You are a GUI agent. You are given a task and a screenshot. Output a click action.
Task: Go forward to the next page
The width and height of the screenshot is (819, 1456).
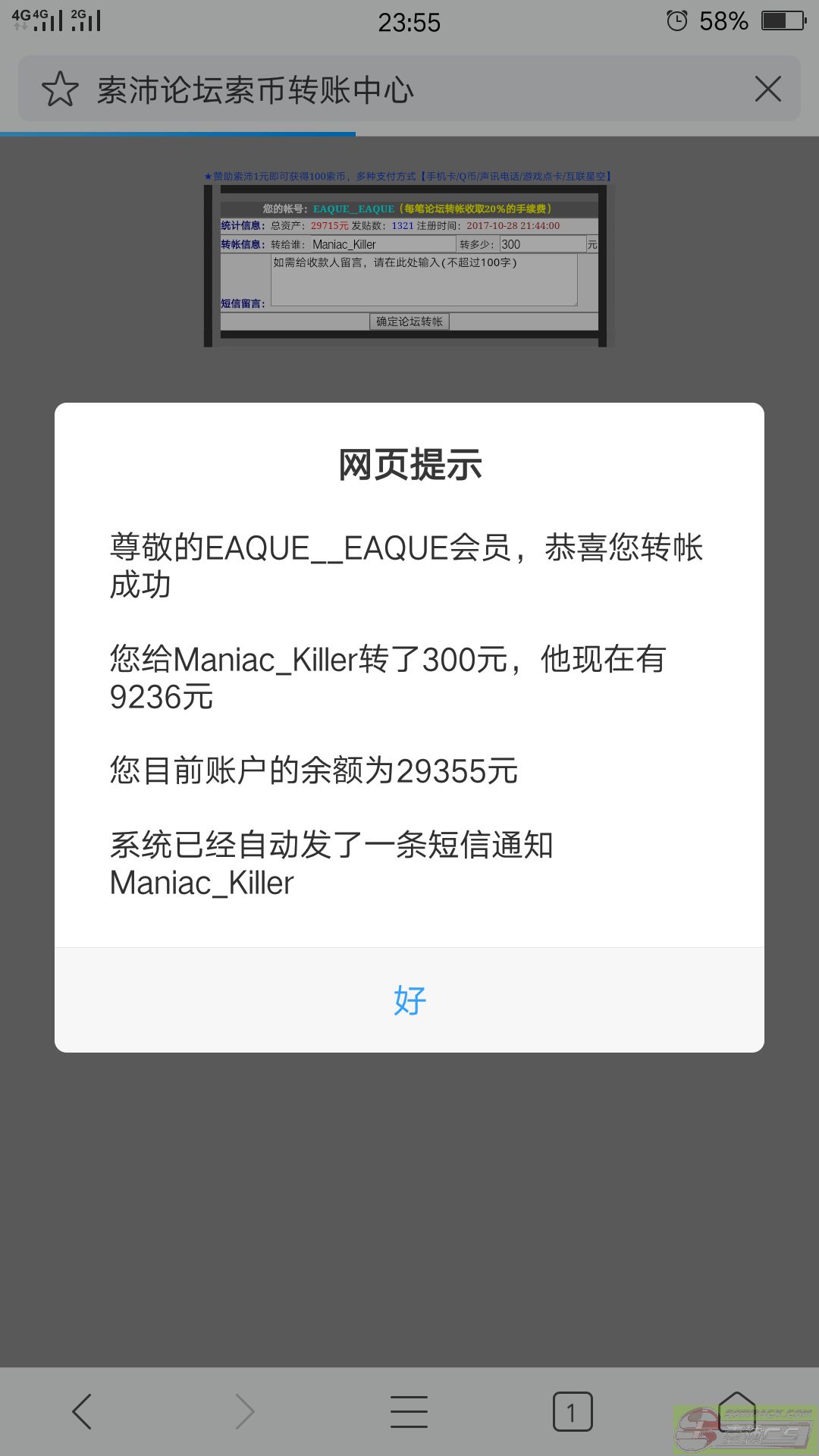(x=244, y=1411)
